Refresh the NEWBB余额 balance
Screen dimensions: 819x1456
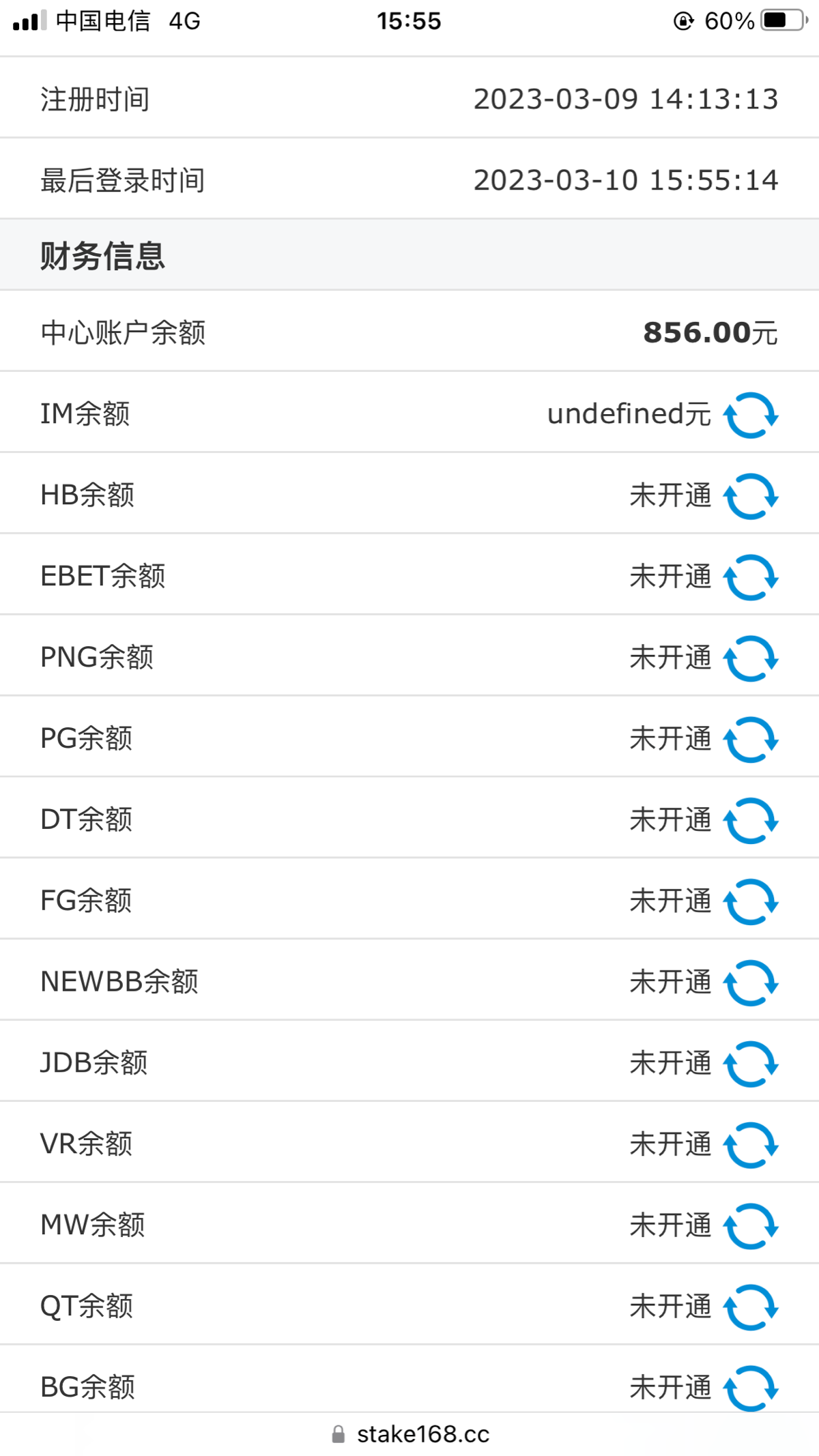pos(749,981)
